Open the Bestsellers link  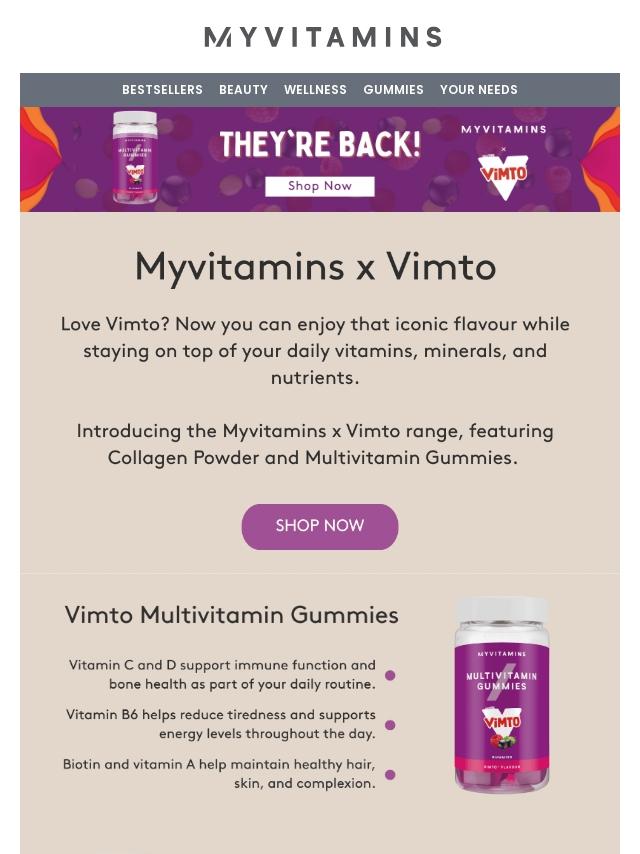[x=162, y=90]
